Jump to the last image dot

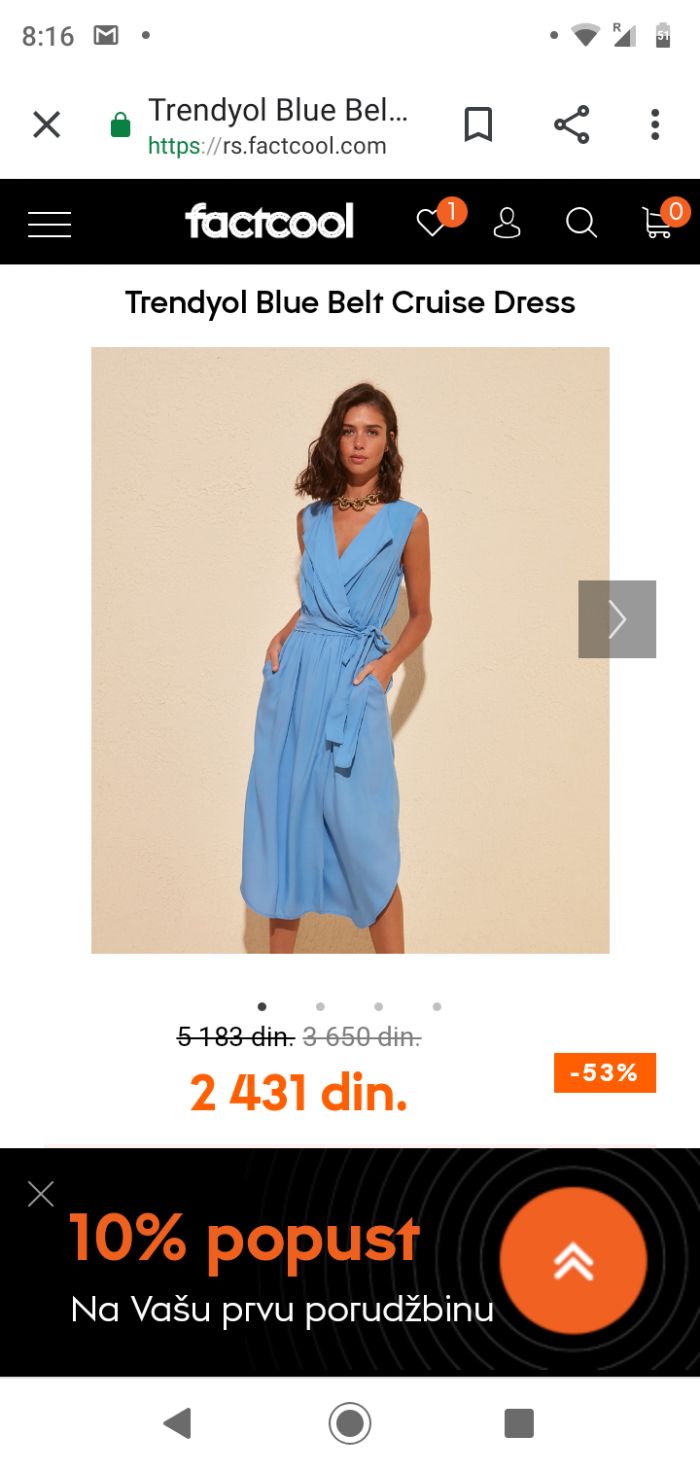pos(437,1007)
